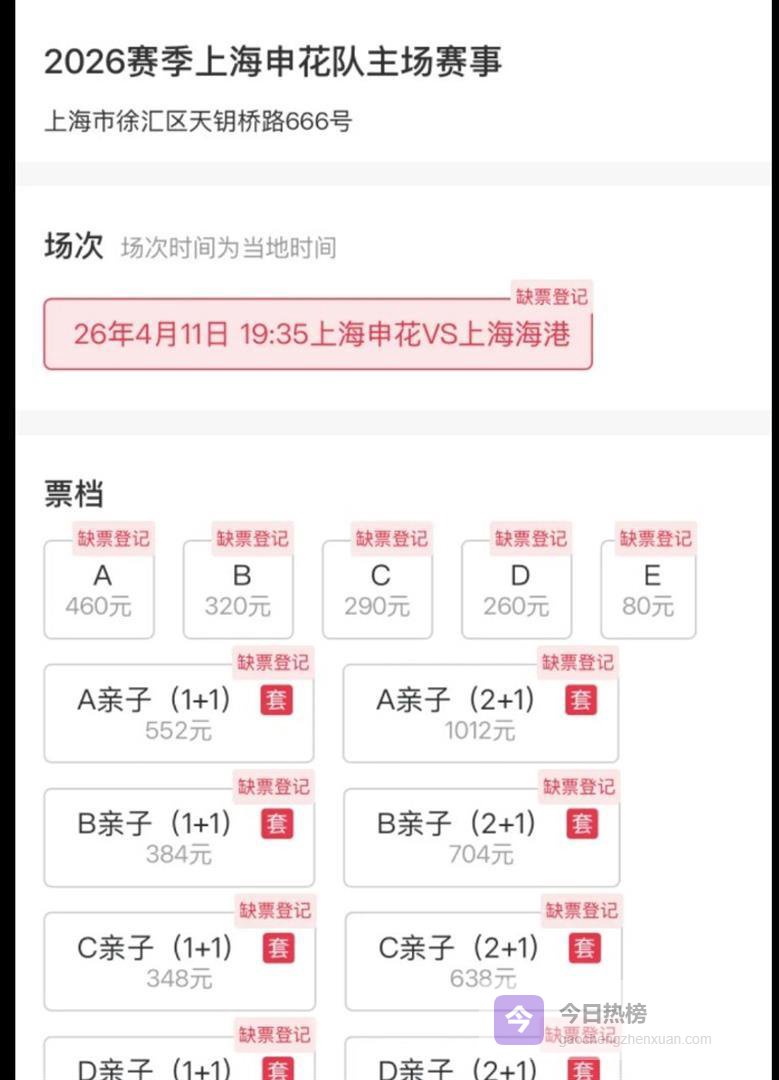
Task: Choose the cheapest E tier at 80元
Action: [648, 590]
